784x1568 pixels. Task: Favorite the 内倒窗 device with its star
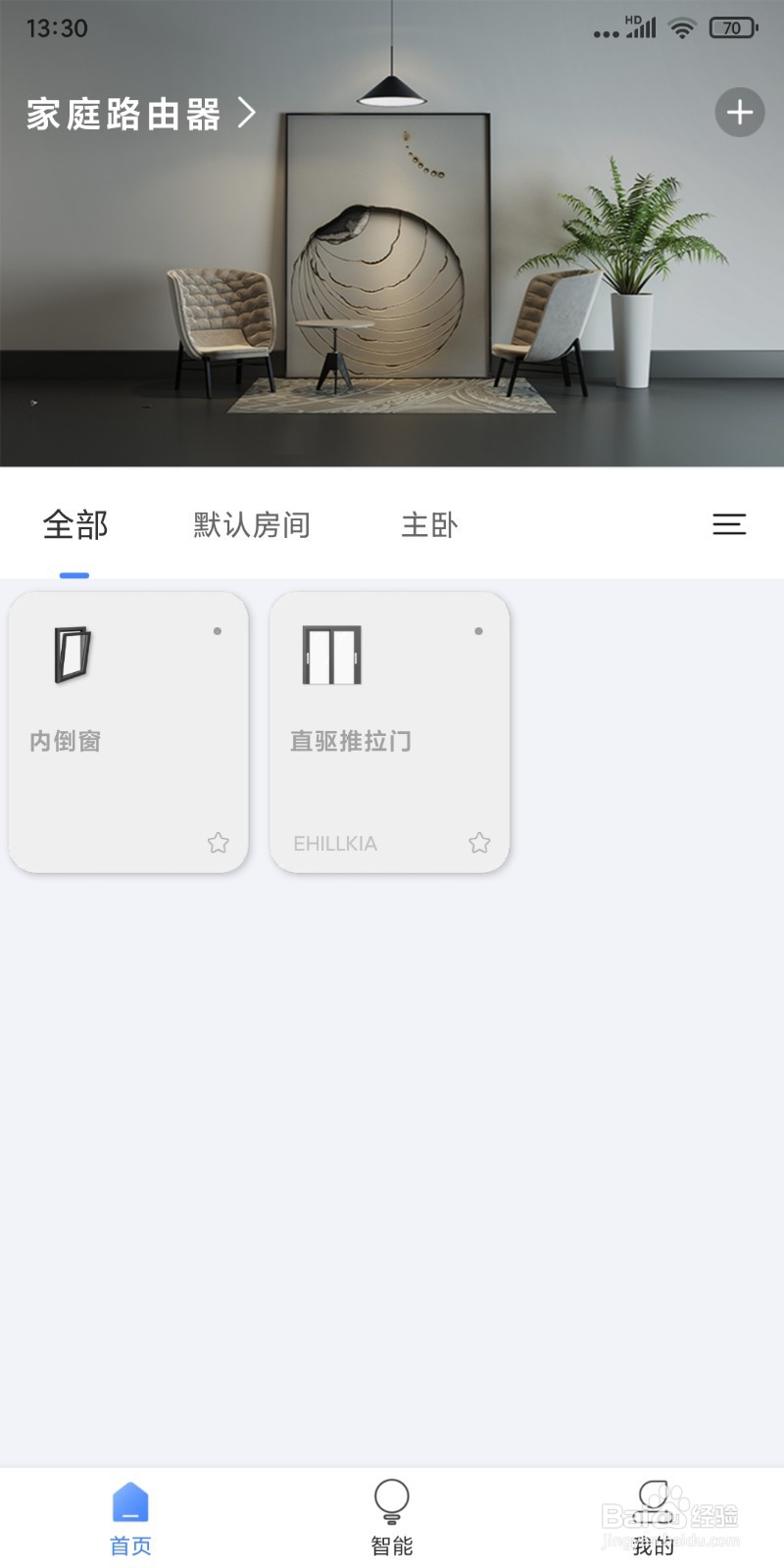pyautogui.click(x=218, y=843)
